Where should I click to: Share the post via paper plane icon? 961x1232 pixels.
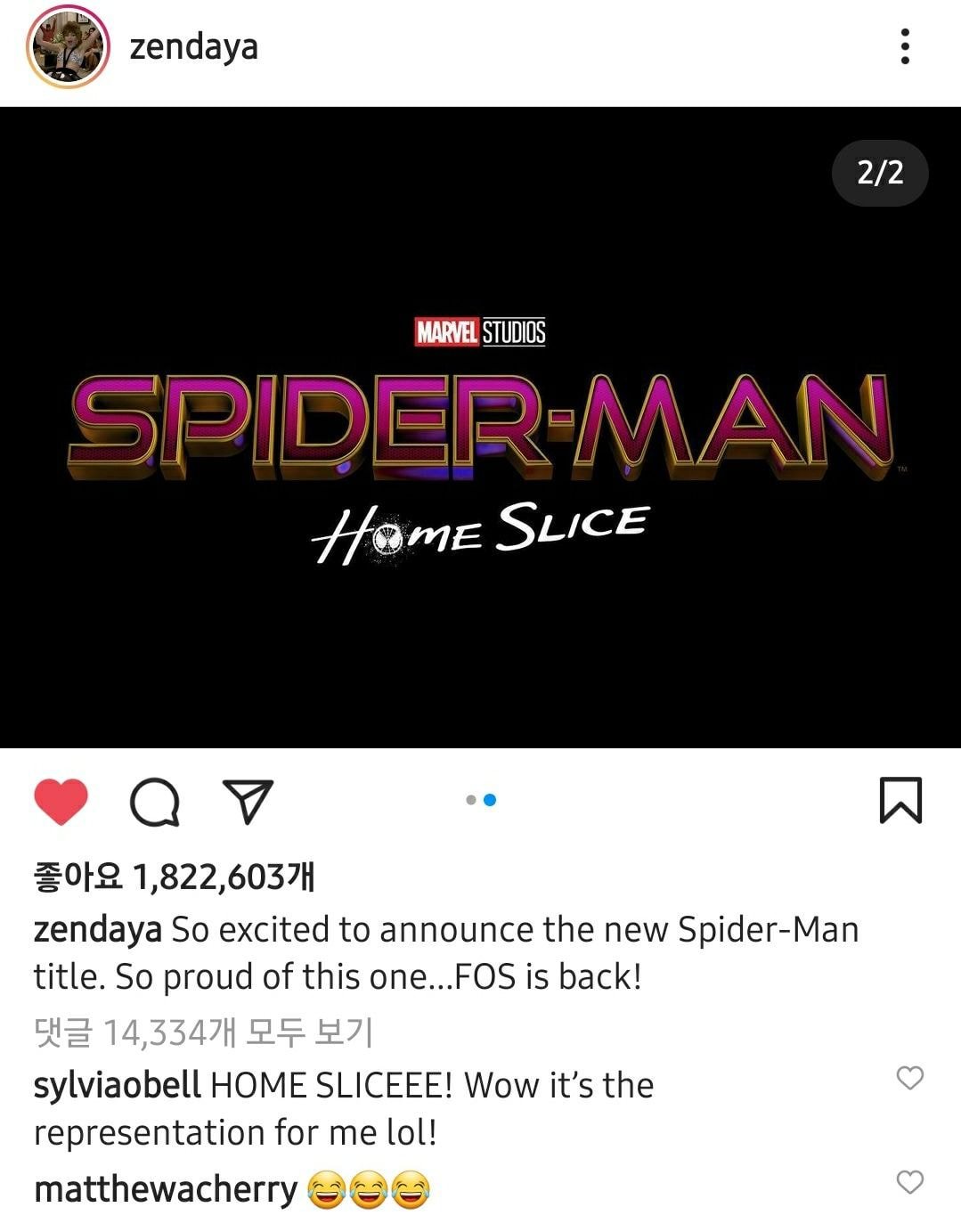[247, 801]
